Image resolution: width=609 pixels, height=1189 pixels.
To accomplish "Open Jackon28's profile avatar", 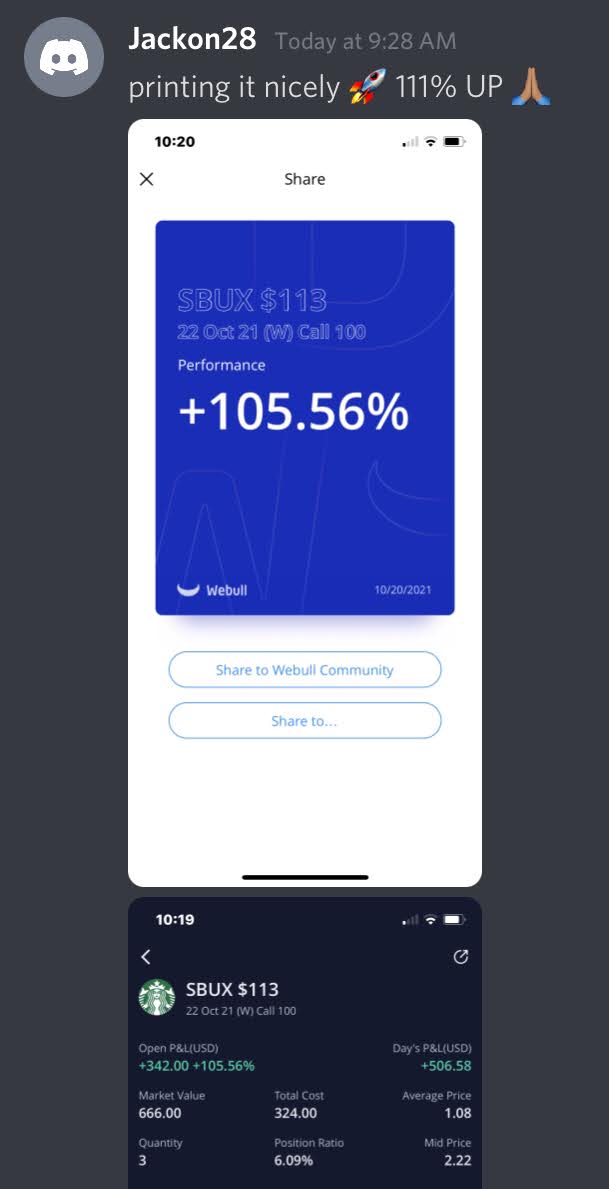I will tap(64, 57).
